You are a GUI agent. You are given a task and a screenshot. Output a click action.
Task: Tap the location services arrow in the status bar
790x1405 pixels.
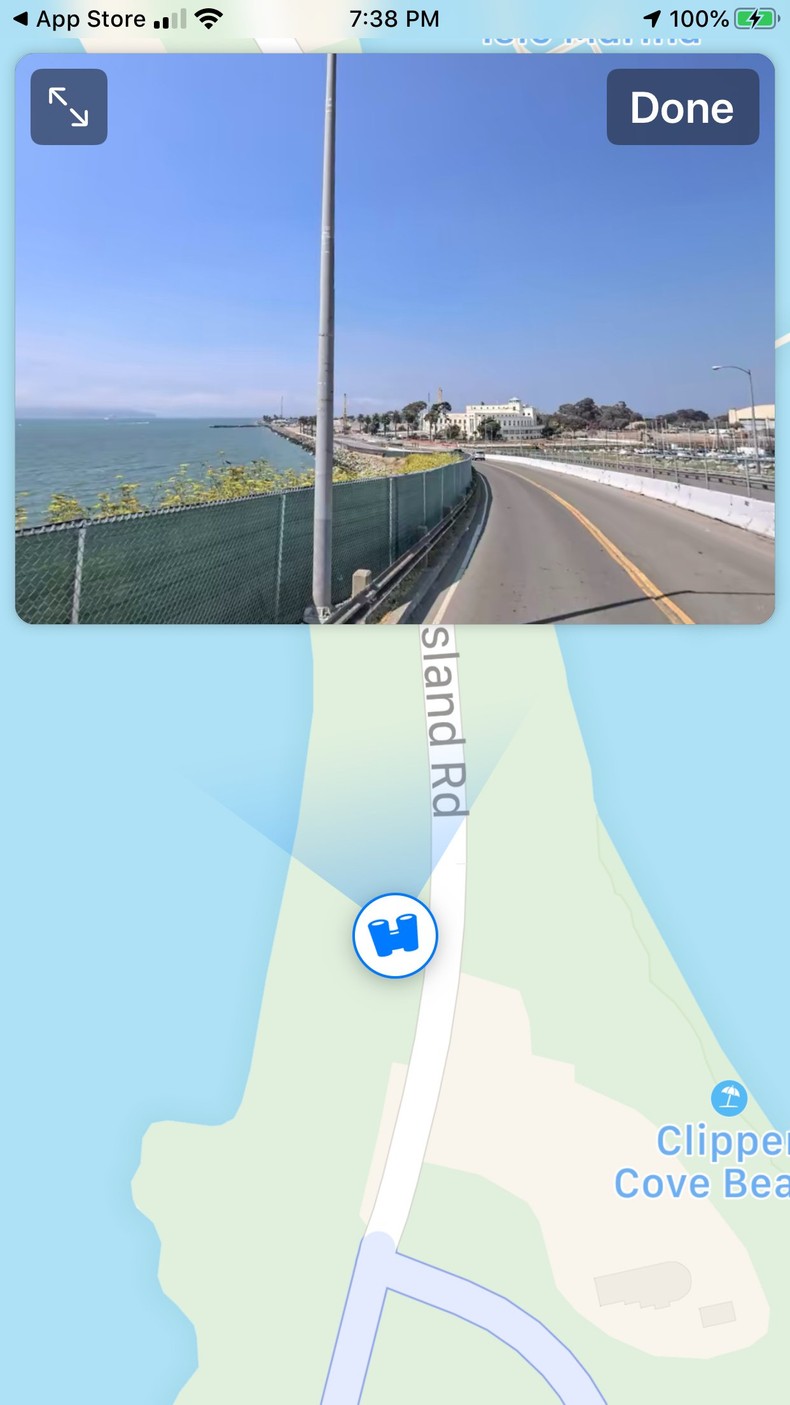click(x=653, y=17)
